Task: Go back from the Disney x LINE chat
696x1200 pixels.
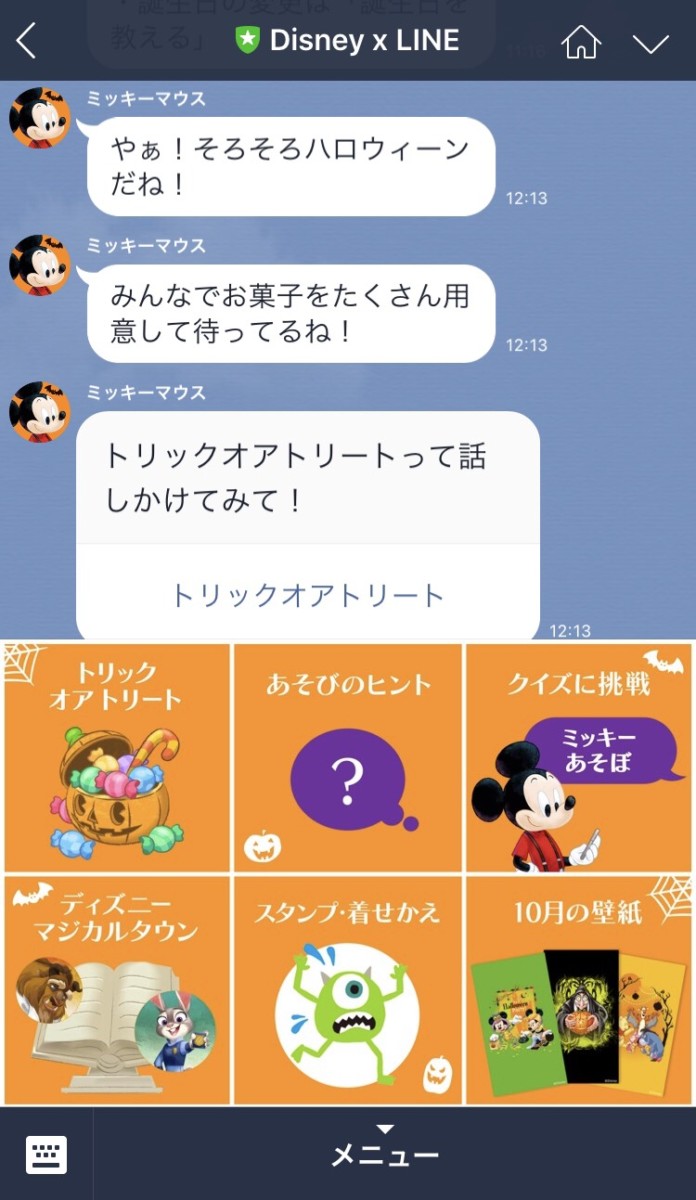Action: pyautogui.click(x=27, y=41)
